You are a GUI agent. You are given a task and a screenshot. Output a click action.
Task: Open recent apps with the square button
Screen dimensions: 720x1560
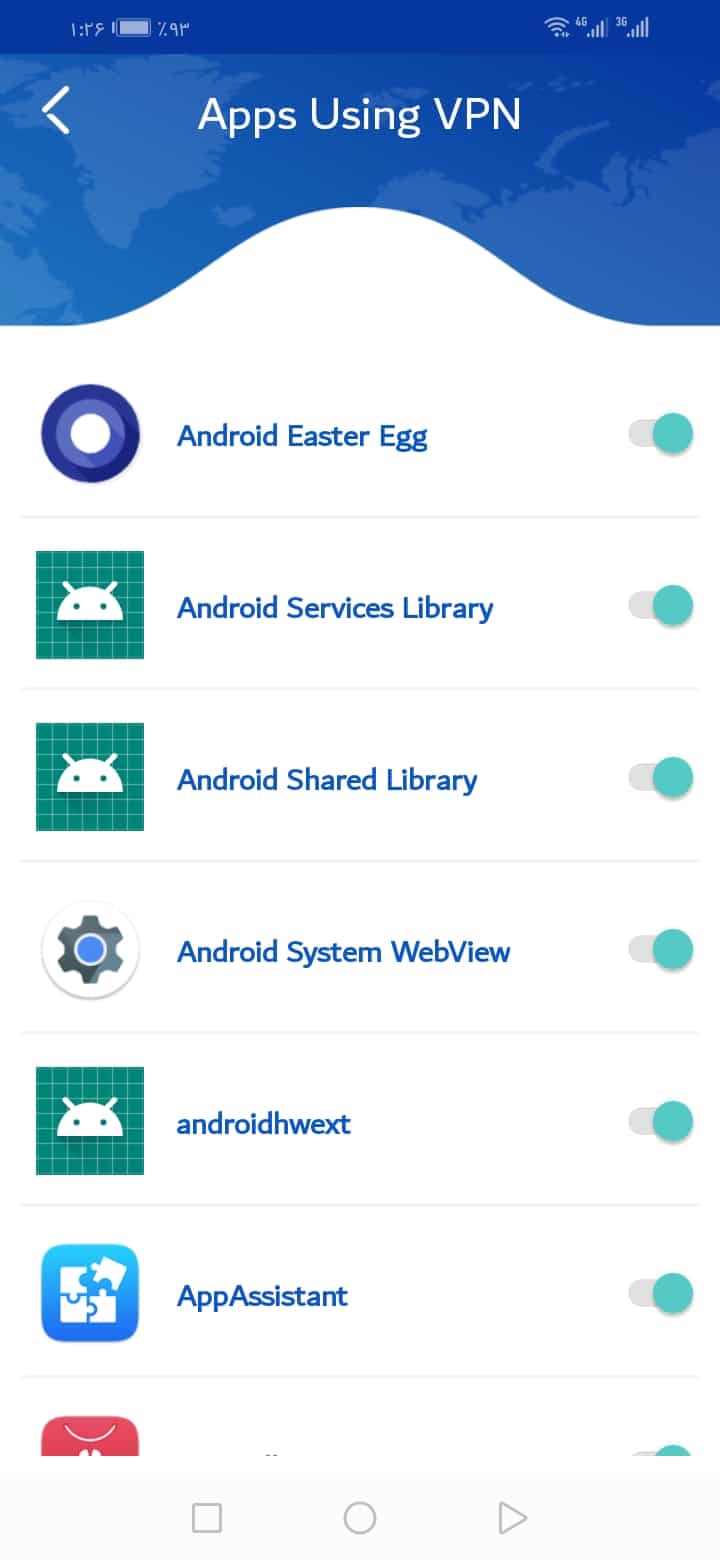coord(207,1518)
